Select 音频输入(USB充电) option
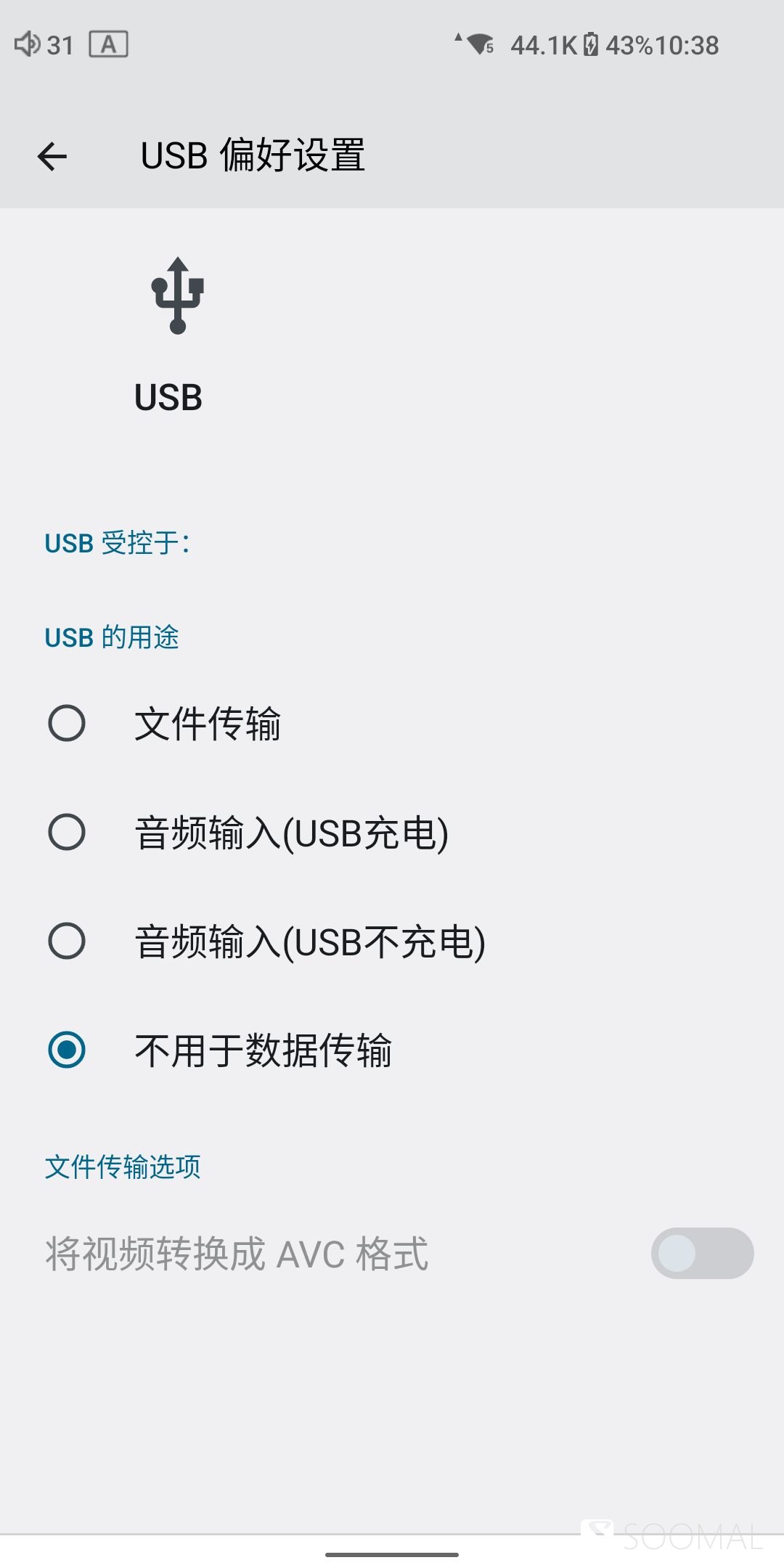The height and width of the screenshot is (1568, 784). (67, 833)
